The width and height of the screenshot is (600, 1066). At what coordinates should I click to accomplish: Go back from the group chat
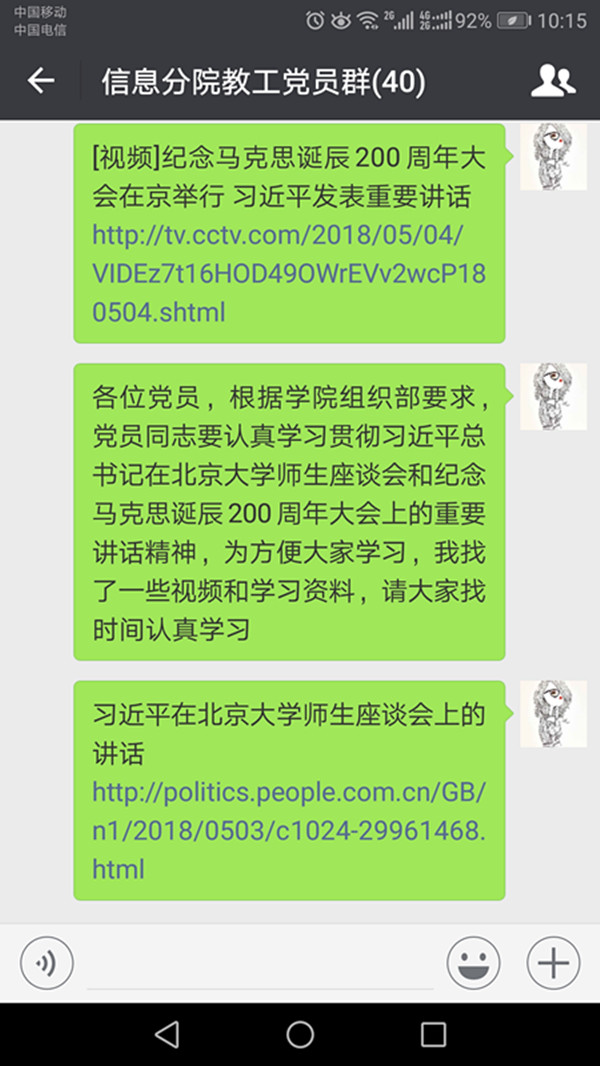tap(41, 81)
